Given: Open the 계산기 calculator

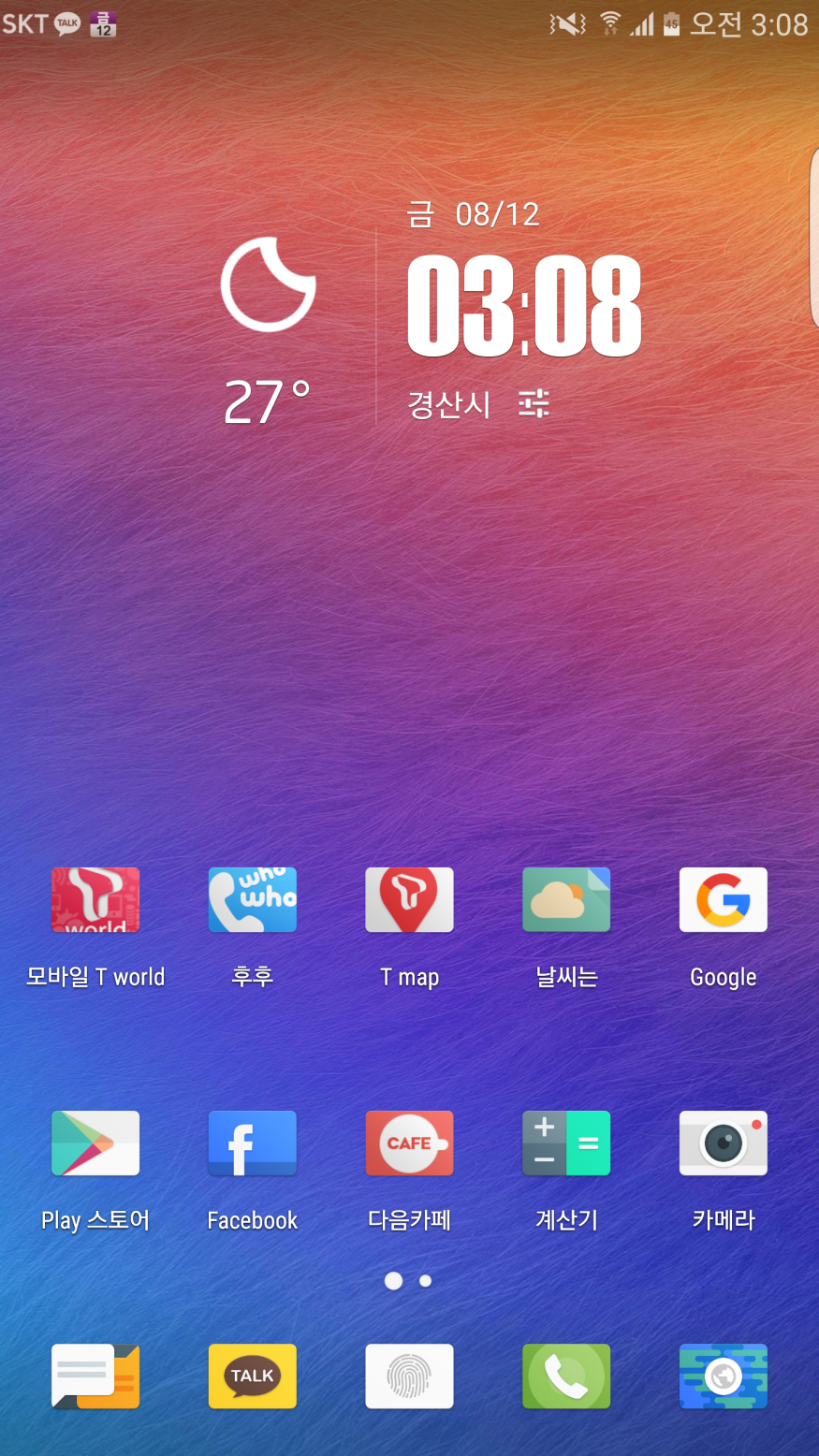Looking at the screenshot, I should point(566,1143).
